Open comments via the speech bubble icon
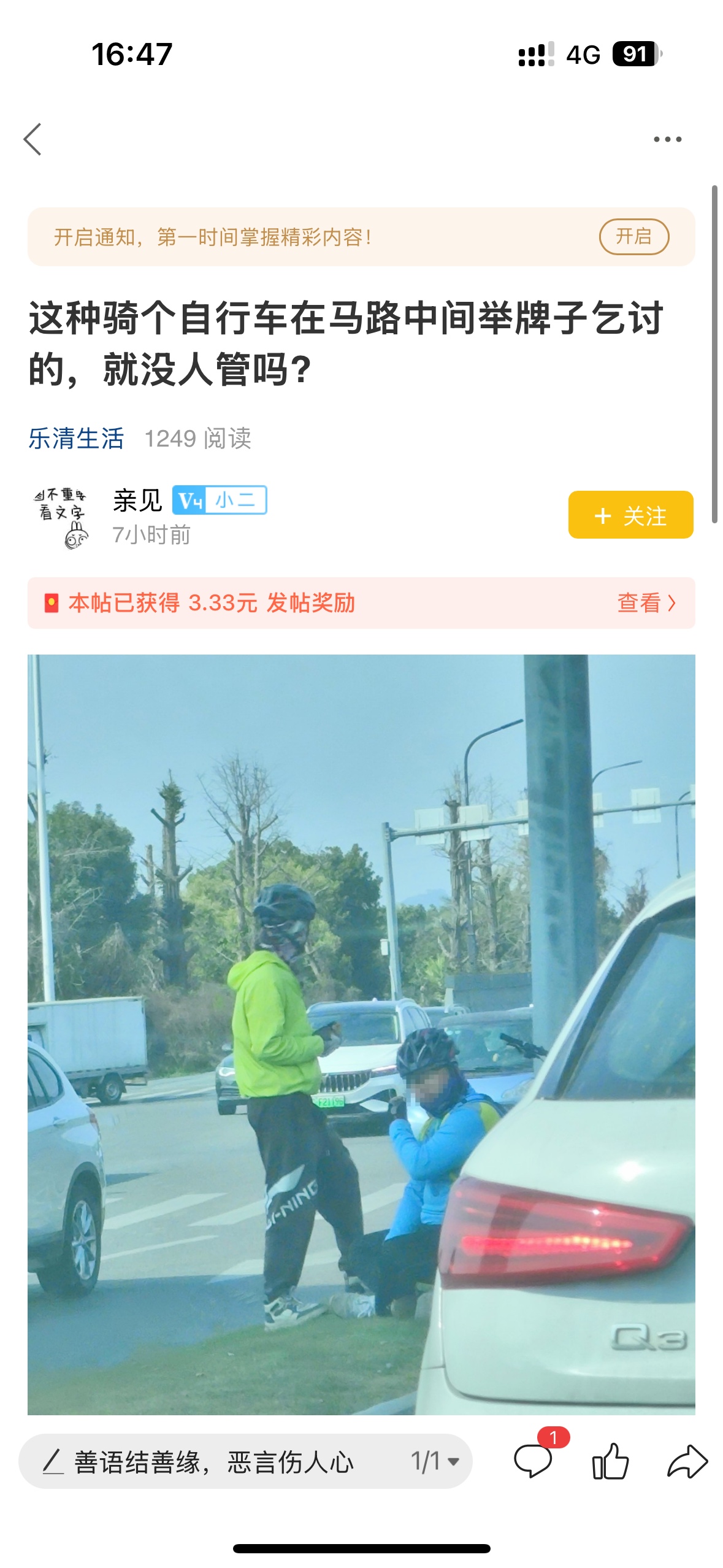 [x=532, y=1461]
